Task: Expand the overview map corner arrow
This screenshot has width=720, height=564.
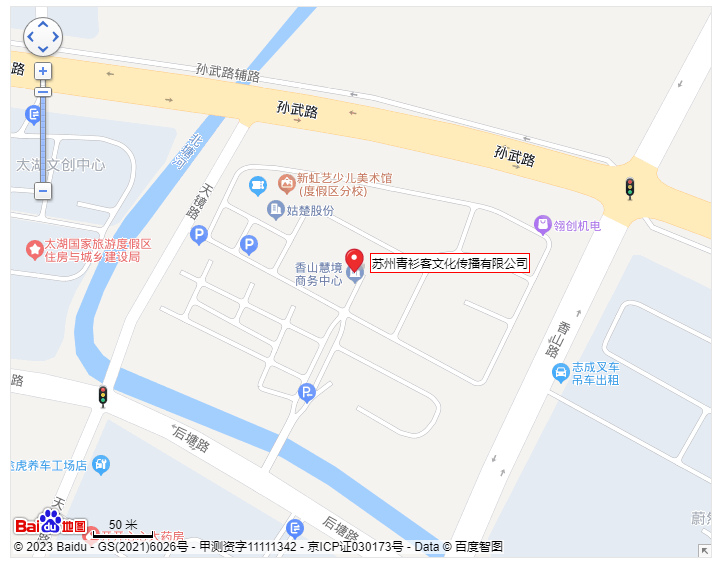Action: [704, 551]
